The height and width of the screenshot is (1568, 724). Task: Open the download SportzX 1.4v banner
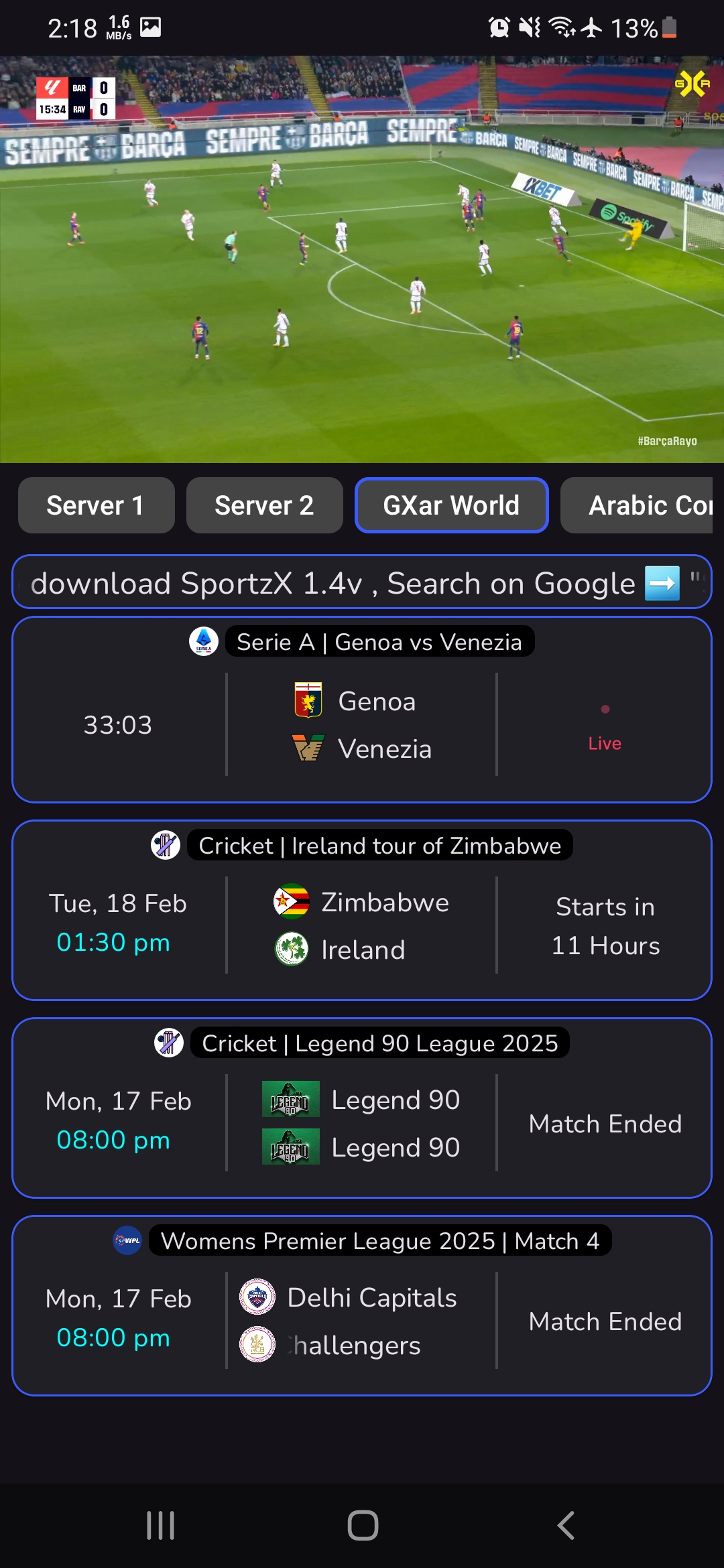click(x=362, y=582)
